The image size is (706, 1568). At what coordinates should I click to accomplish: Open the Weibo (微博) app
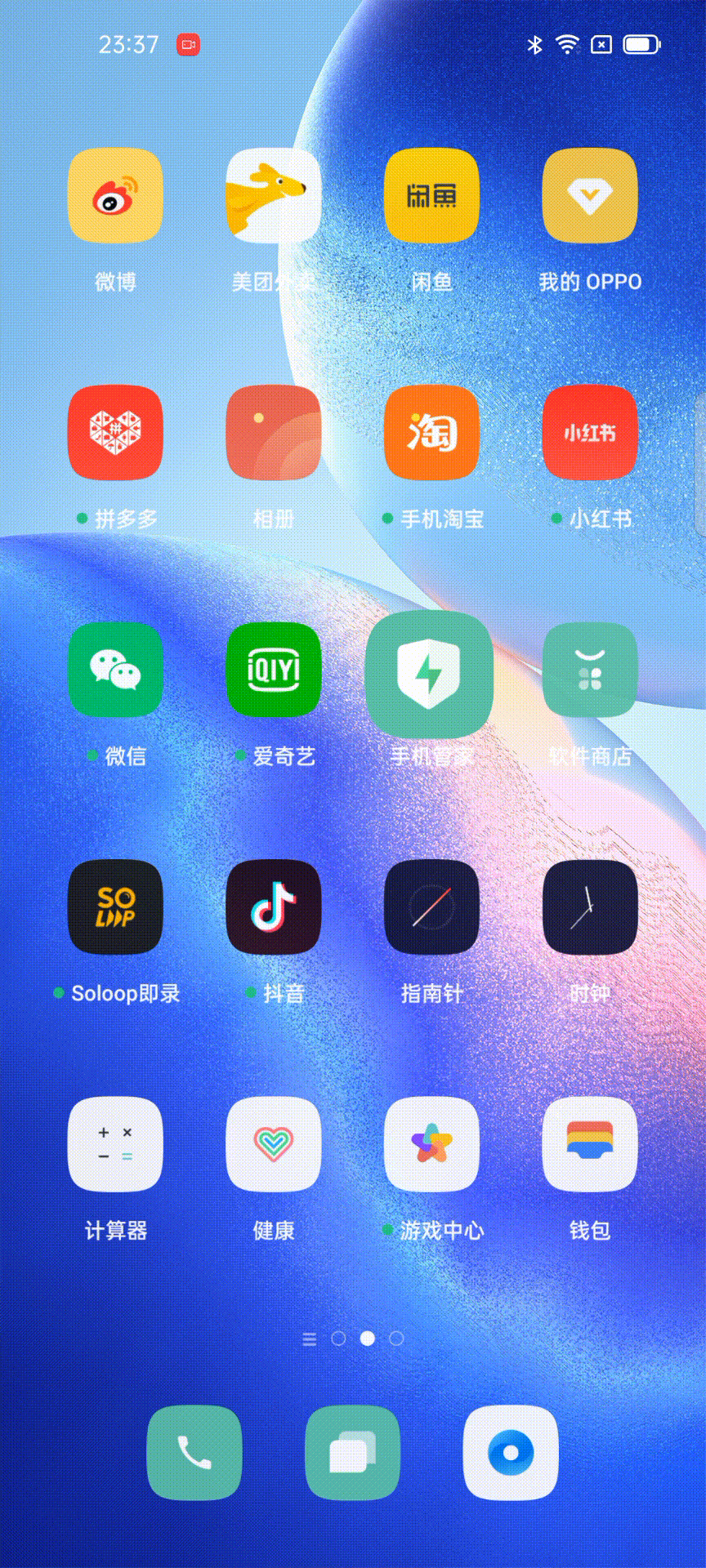pyautogui.click(x=115, y=196)
